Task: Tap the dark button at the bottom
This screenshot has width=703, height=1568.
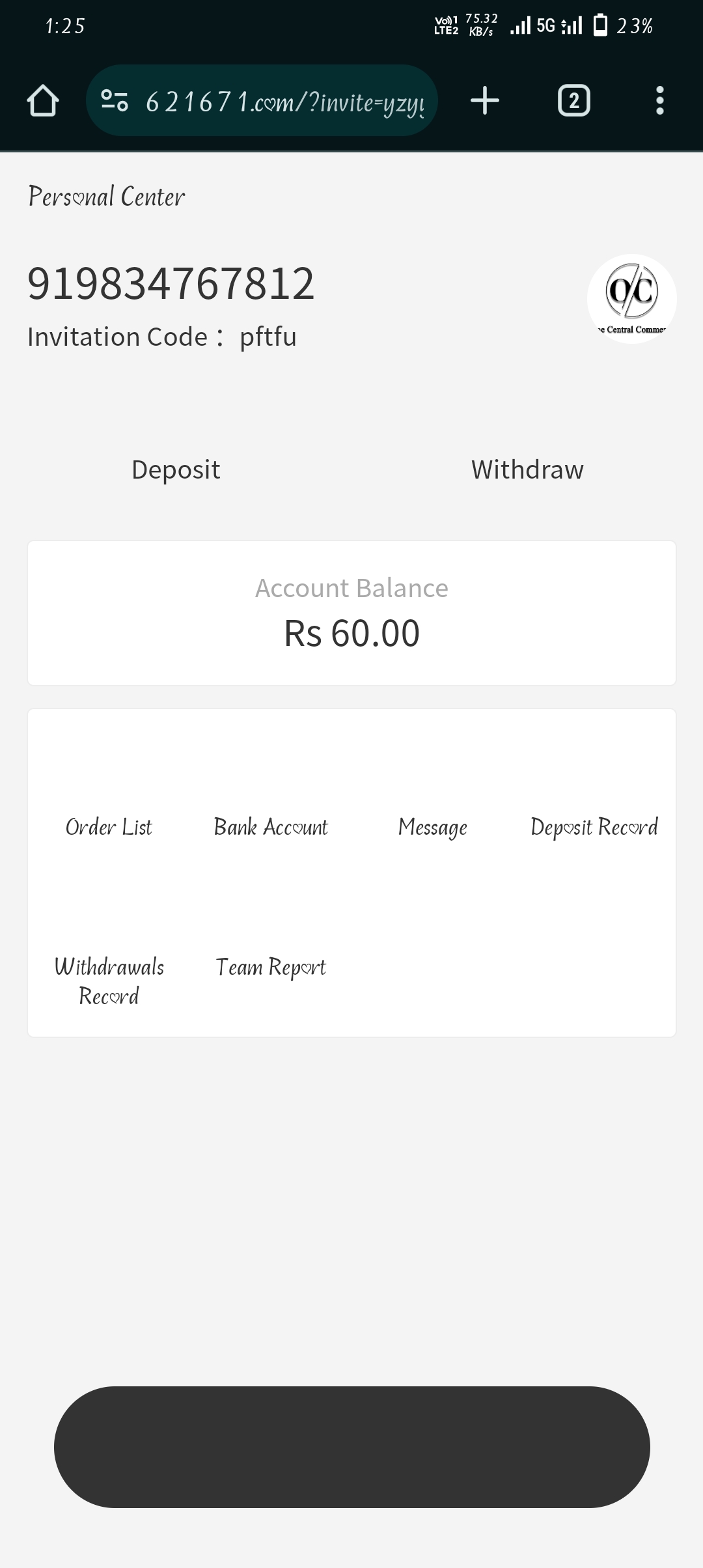Action: pyautogui.click(x=351, y=1447)
